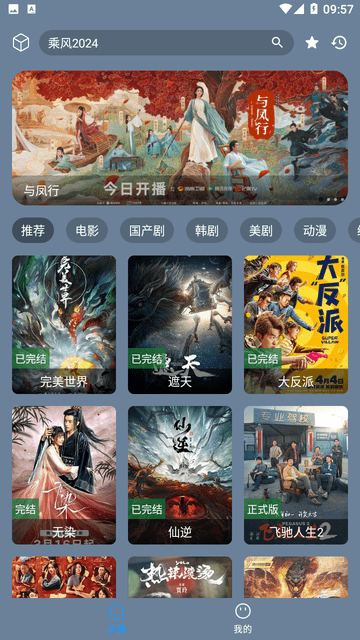View details for 大反派
The height and width of the screenshot is (640, 360).
point(296,324)
